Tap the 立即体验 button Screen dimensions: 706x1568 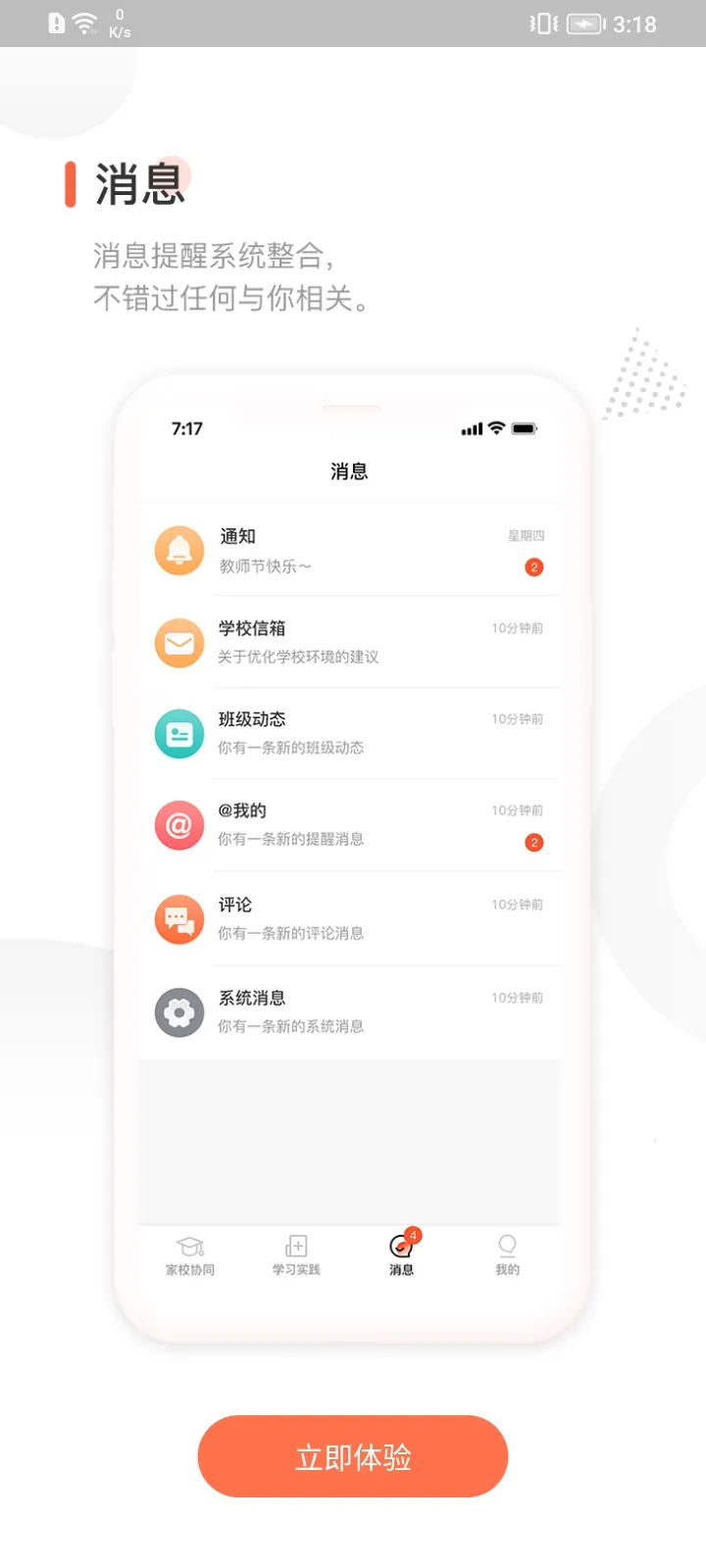coord(353,1456)
